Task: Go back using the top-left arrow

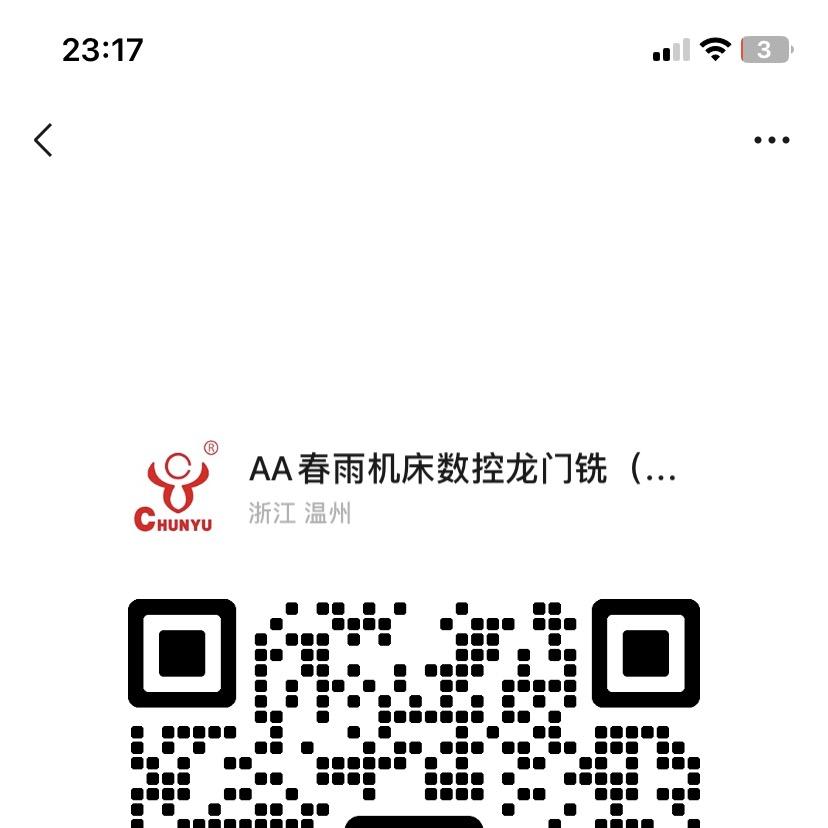Action: pos(43,140)
